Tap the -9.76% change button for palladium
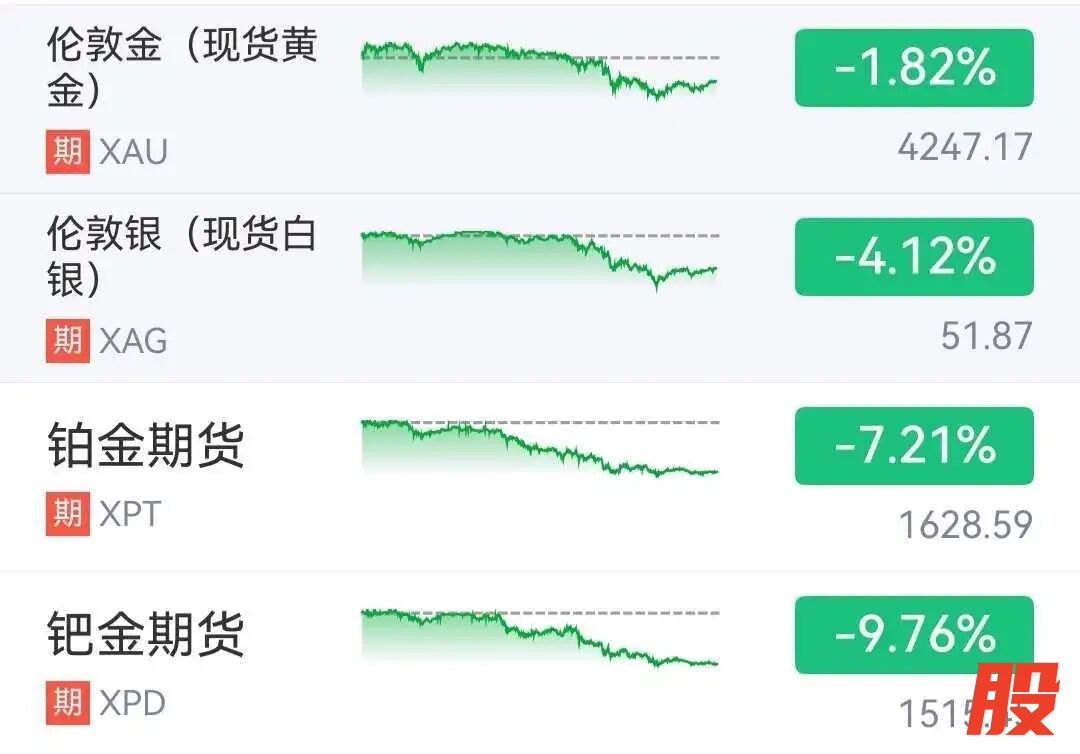1080x754 pixels. (x=914, y=634)
